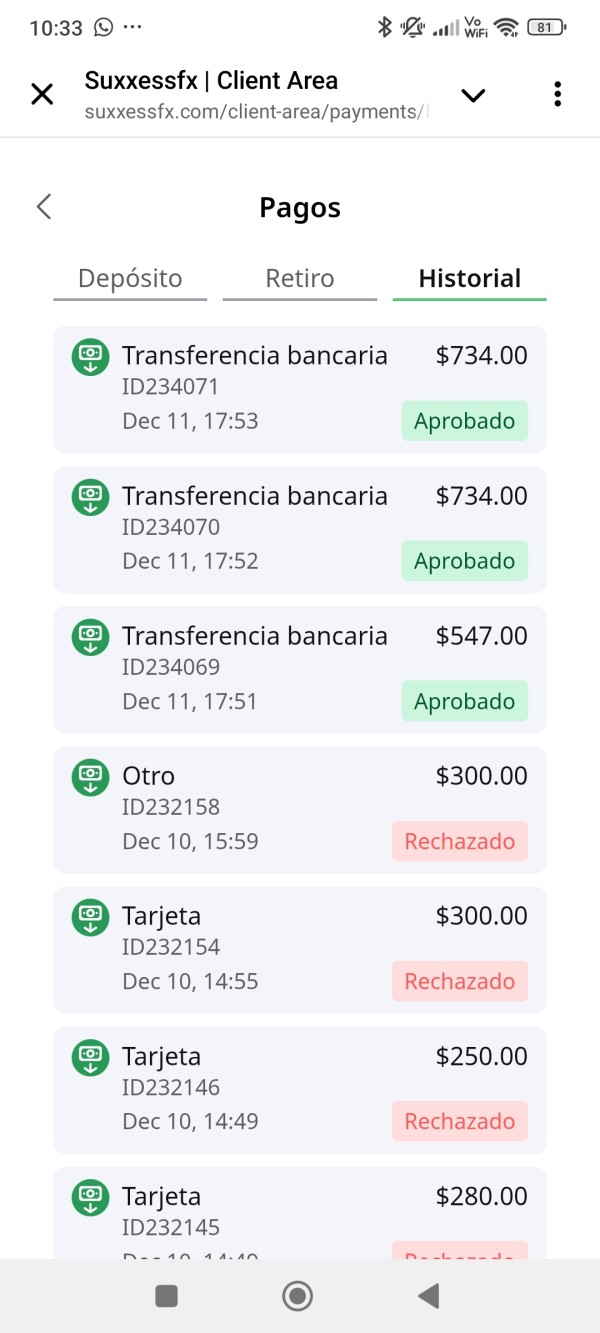Image resolution: width=600 pixels, height=1333 pixels.
Task: Go to the home screen
Action: click(x=297, y=1296)
